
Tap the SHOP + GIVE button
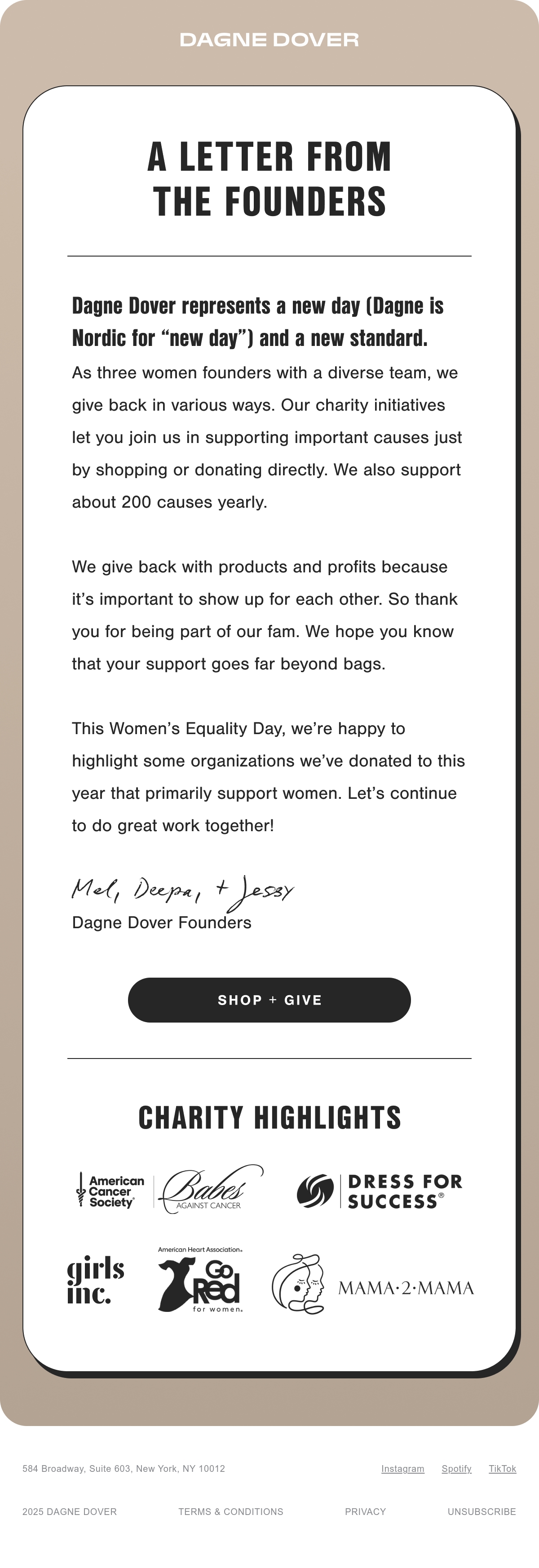(x=269, y=1000)
